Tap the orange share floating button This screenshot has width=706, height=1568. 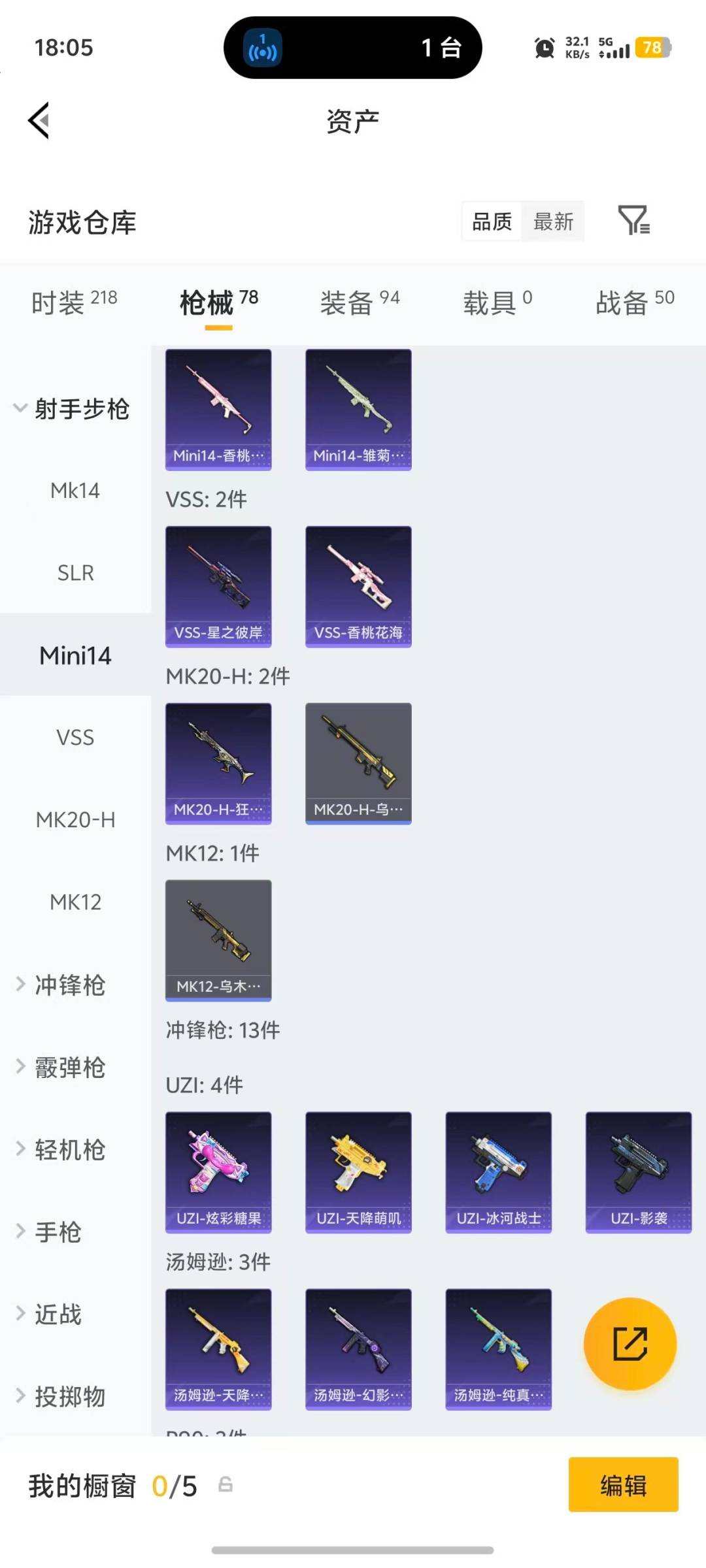(630, 1343)
